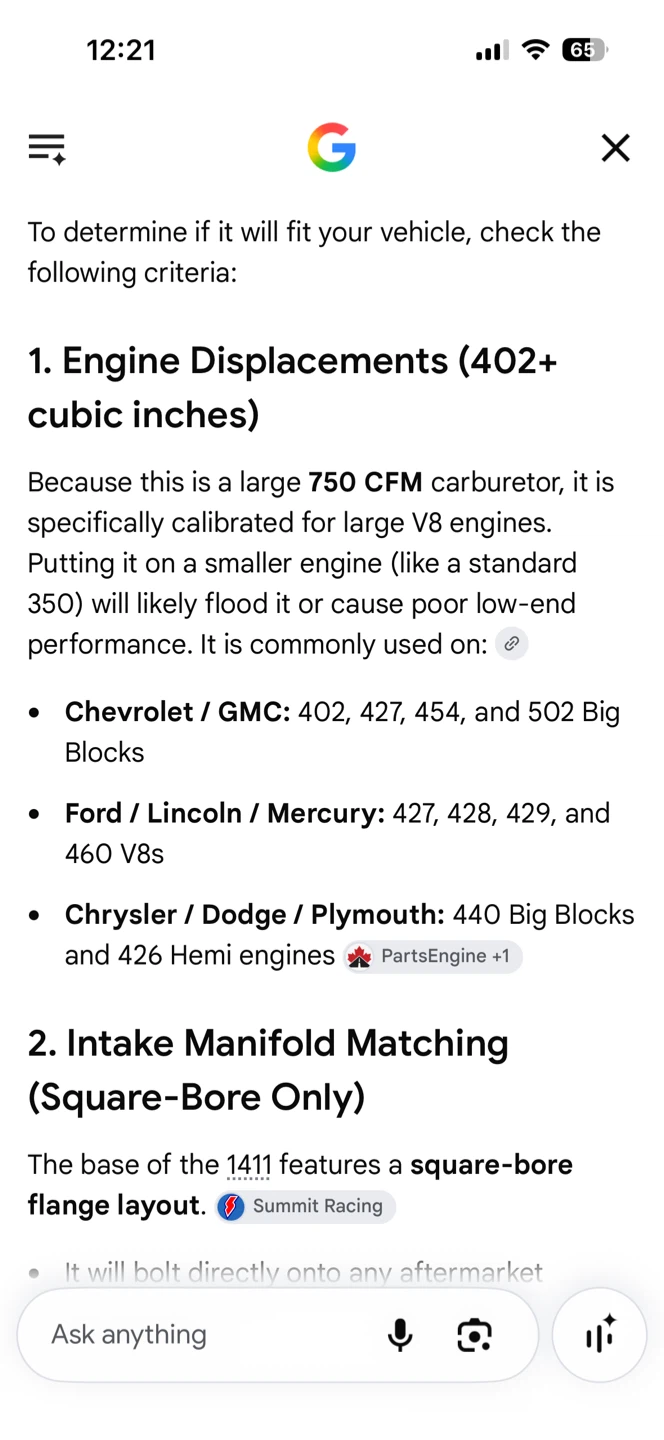Open the AI Mode history menu icon
This screenshot has height=1440, width=664.
pos(47,148)
